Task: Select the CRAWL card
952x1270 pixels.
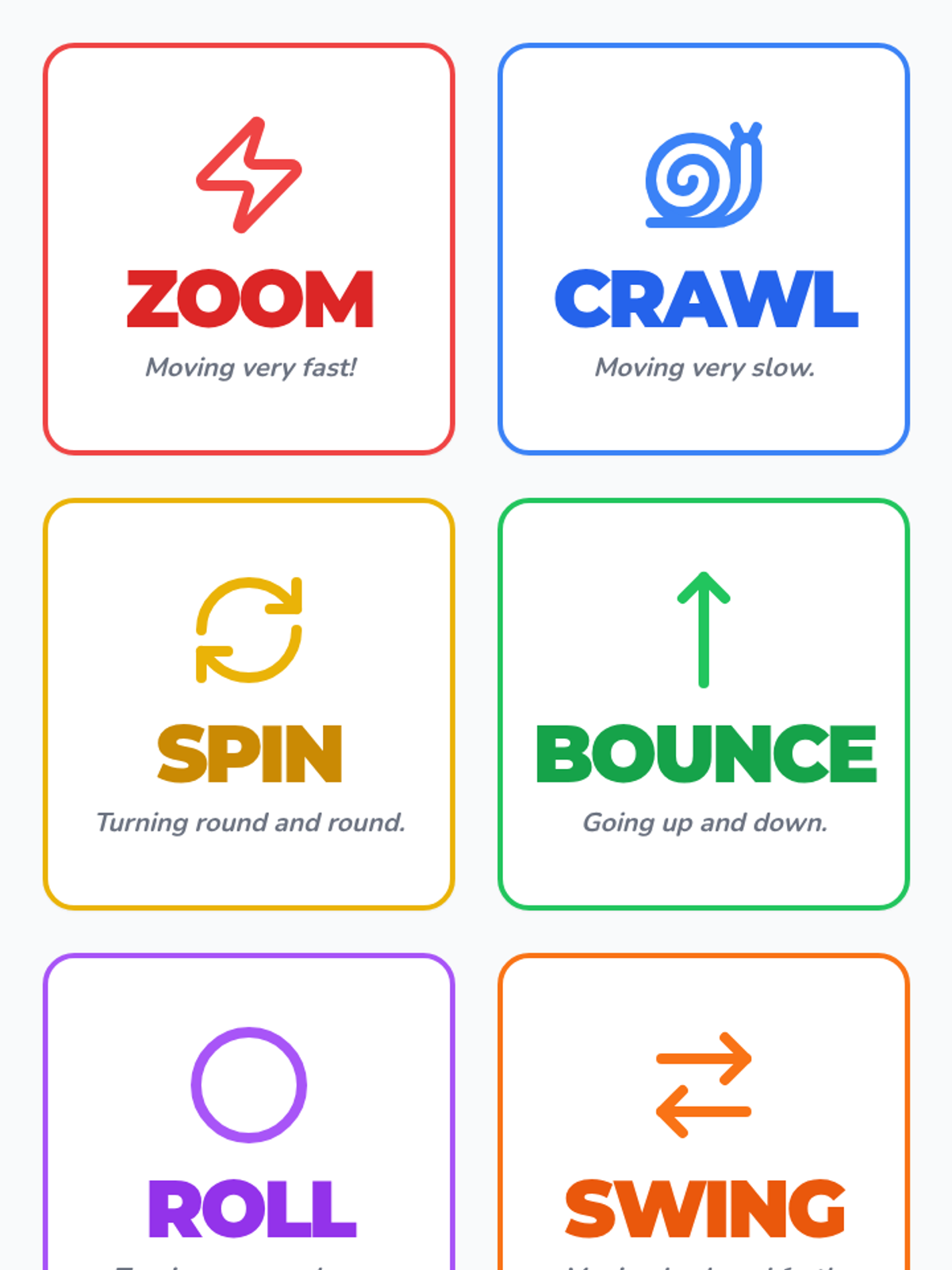Action: [x=704, y=249]
